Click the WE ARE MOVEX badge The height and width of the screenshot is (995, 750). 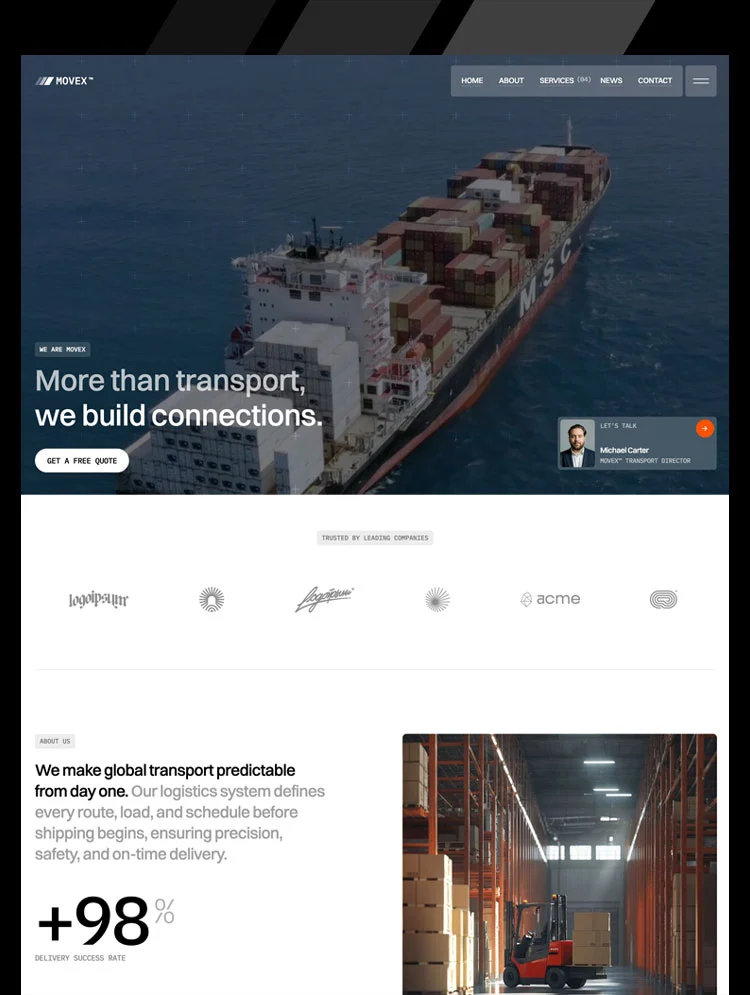[x=62, y=349]
